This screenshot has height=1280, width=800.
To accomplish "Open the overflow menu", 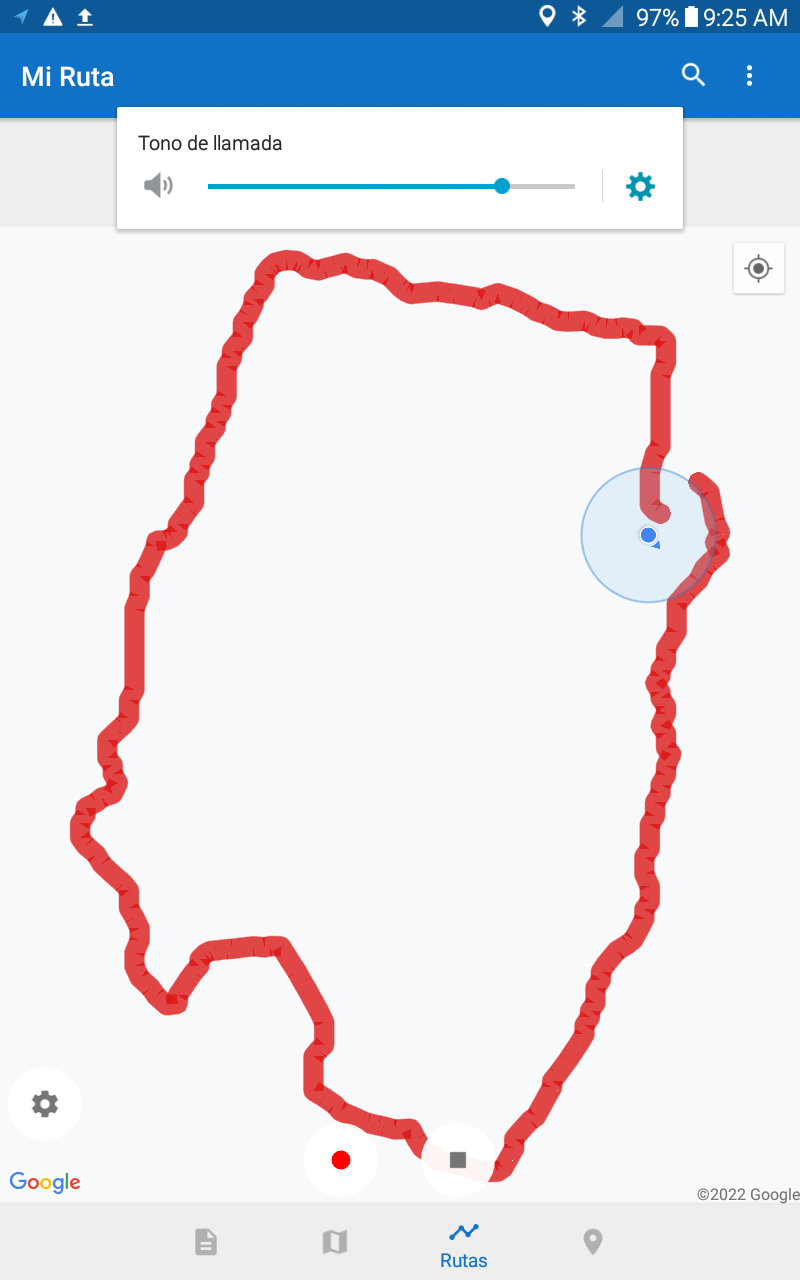I will click(x=749, y=75).
